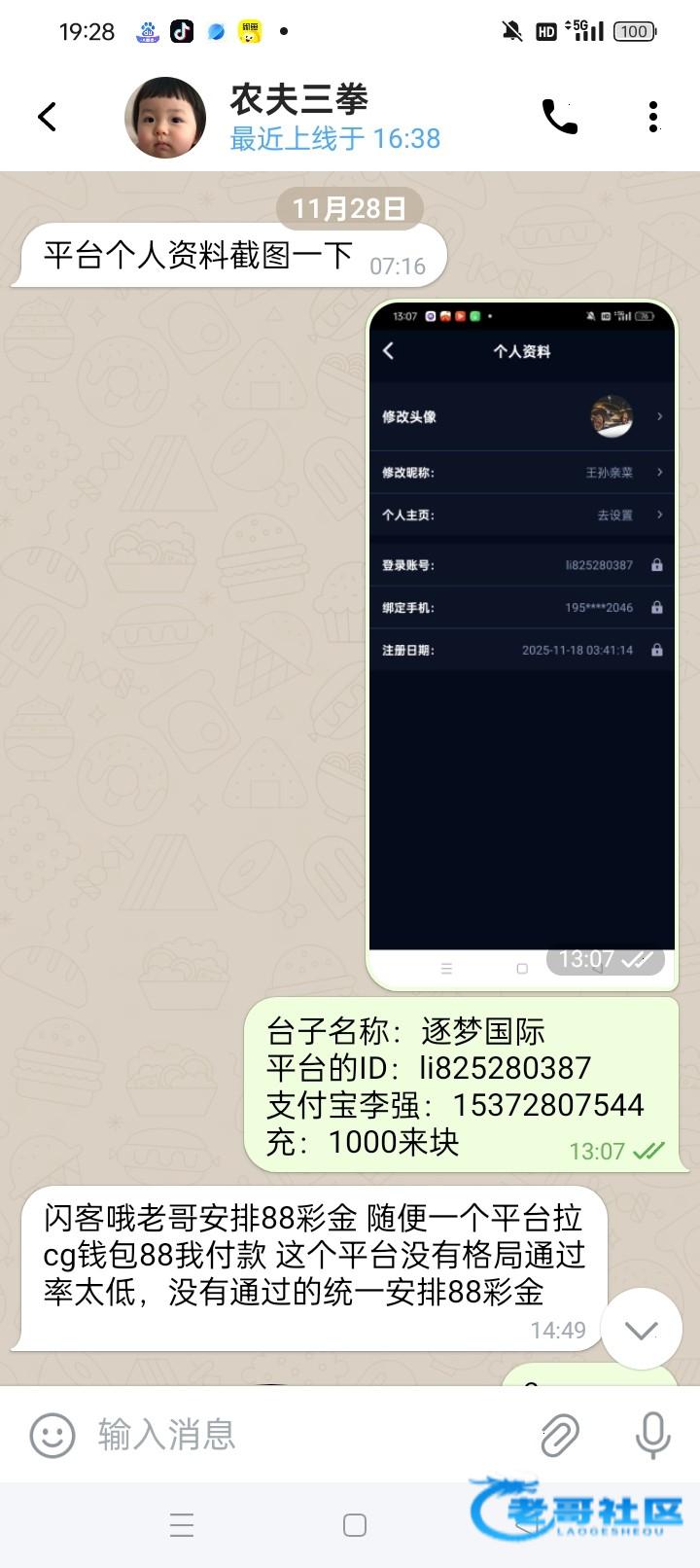Attach a file with the paperclip
The image size is (700, 1568).
pyautogui.click(x=560, y=1435)
